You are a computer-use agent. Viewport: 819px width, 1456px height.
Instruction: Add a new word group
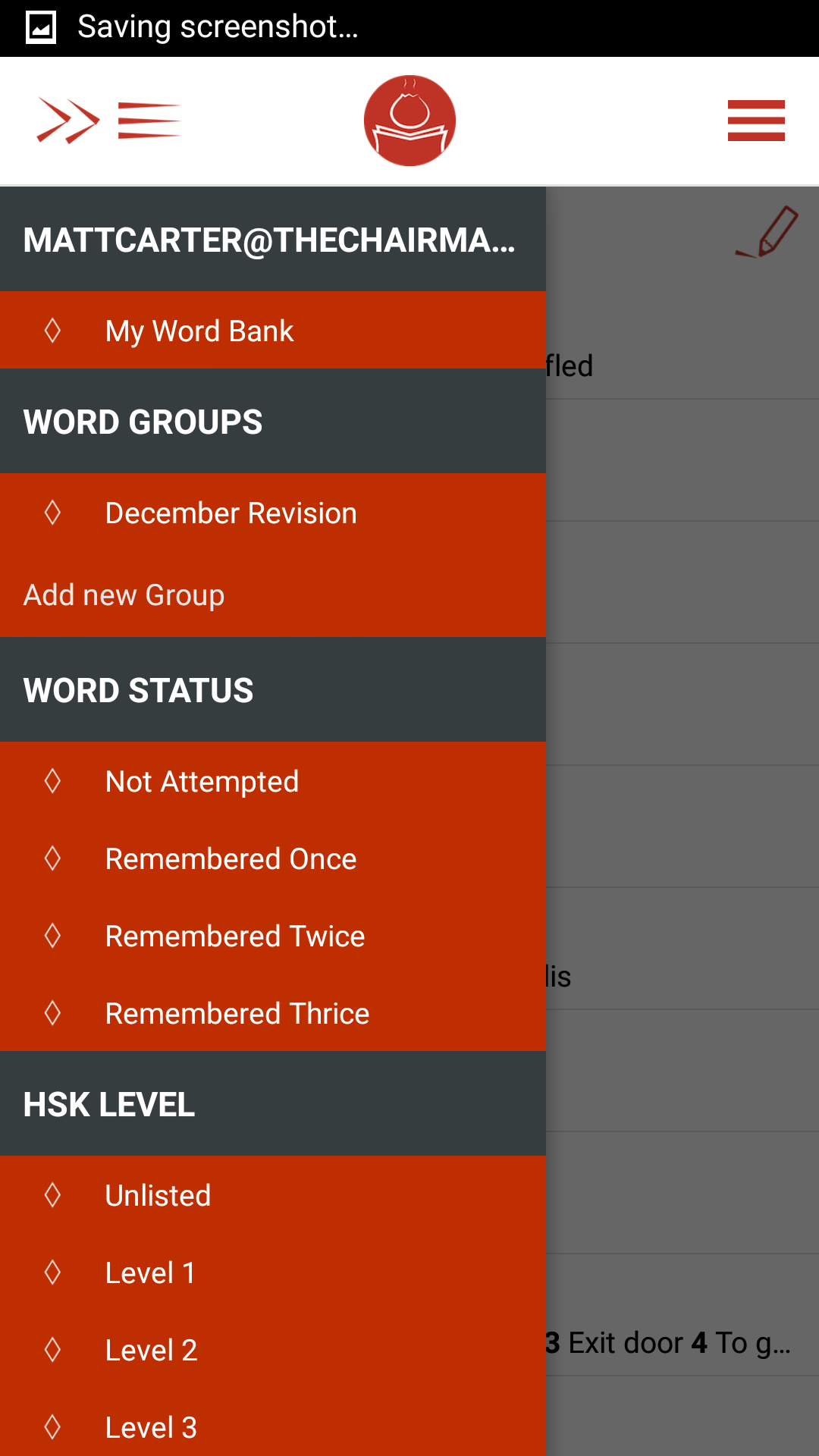tap(124, 595)
